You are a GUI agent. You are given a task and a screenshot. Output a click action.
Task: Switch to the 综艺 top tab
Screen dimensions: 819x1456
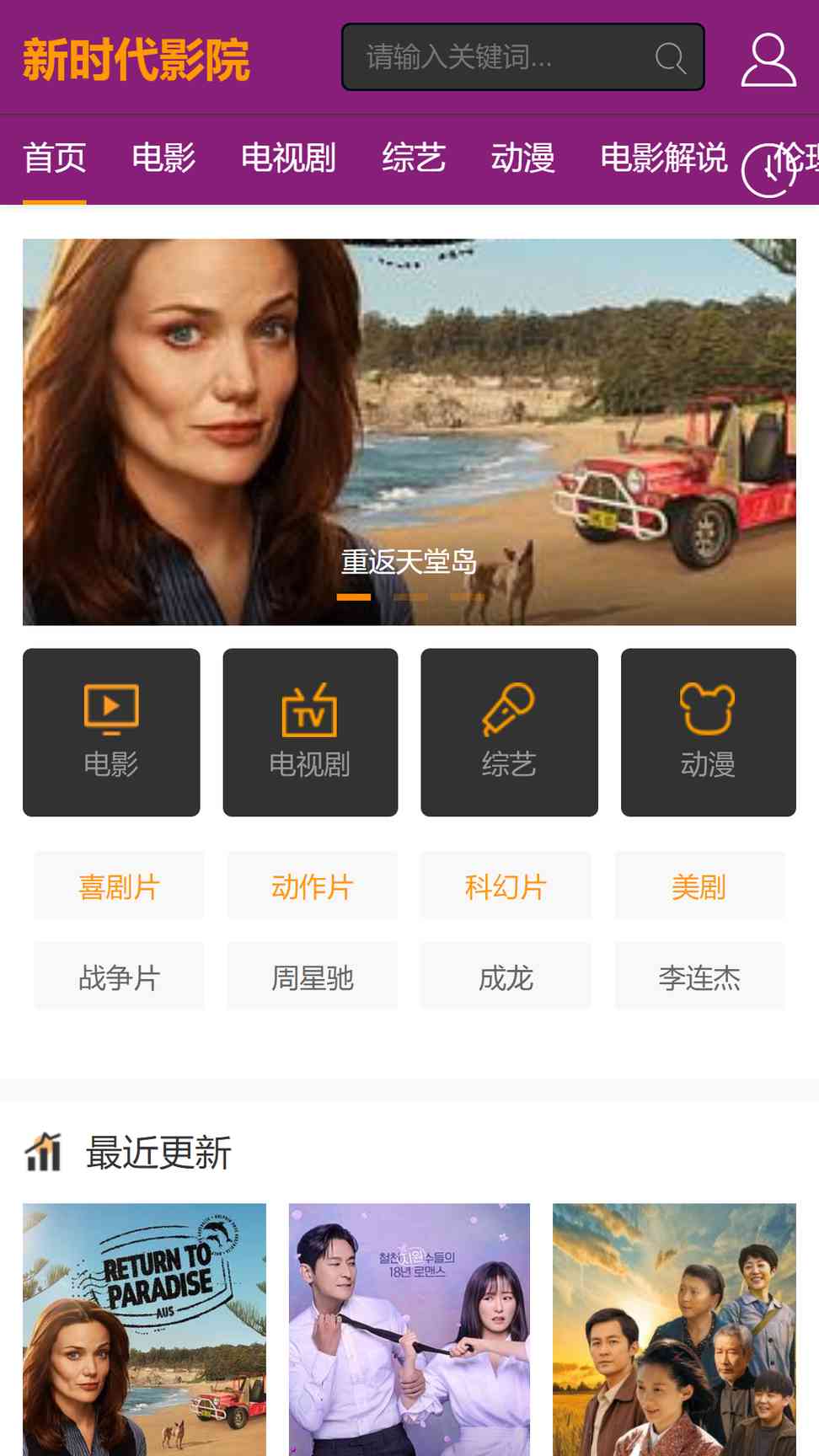tap(414, 158)
